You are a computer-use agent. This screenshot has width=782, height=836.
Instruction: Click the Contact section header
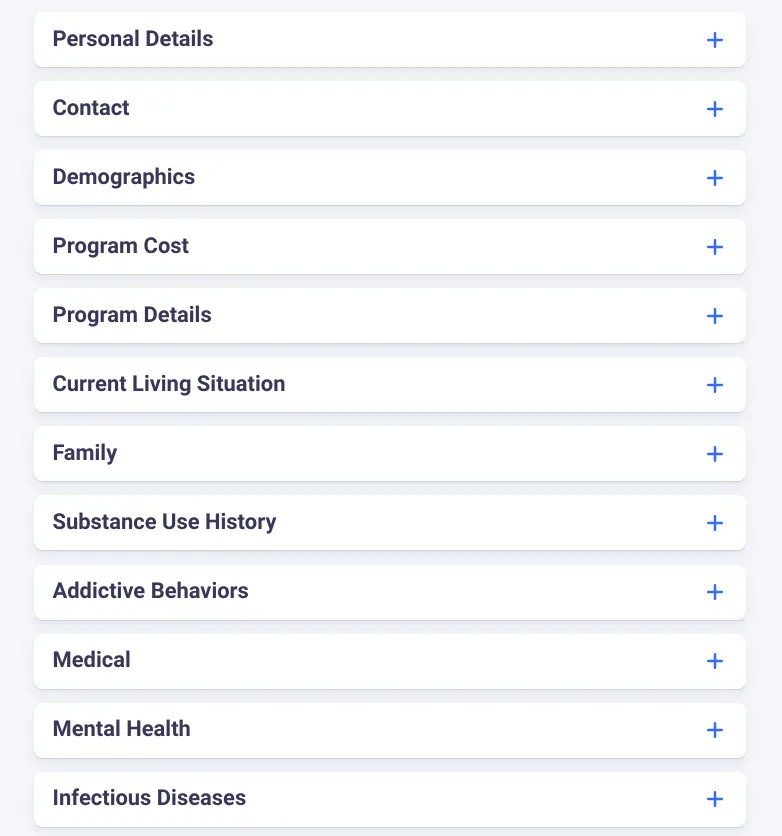[x=90, y=109]
